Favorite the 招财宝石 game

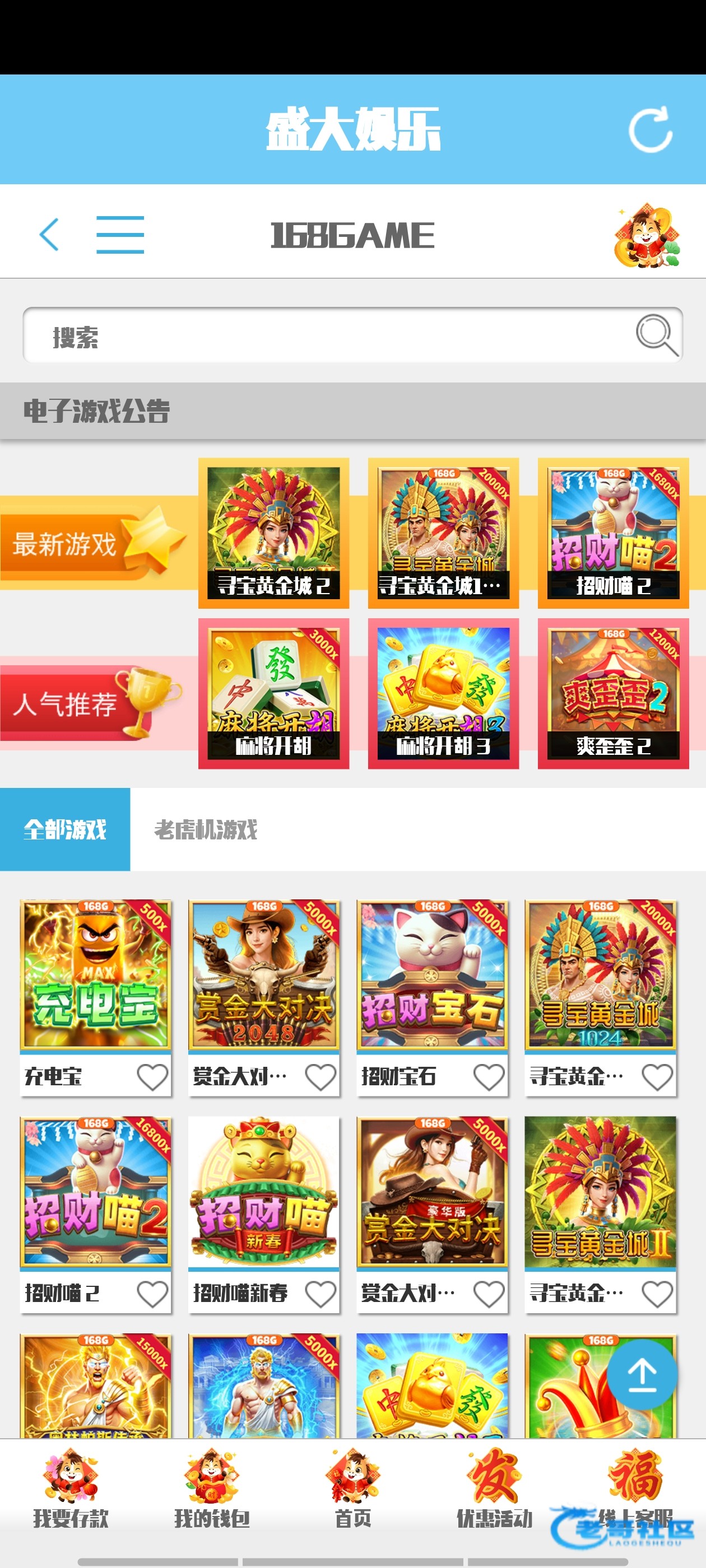(489, 1077)
